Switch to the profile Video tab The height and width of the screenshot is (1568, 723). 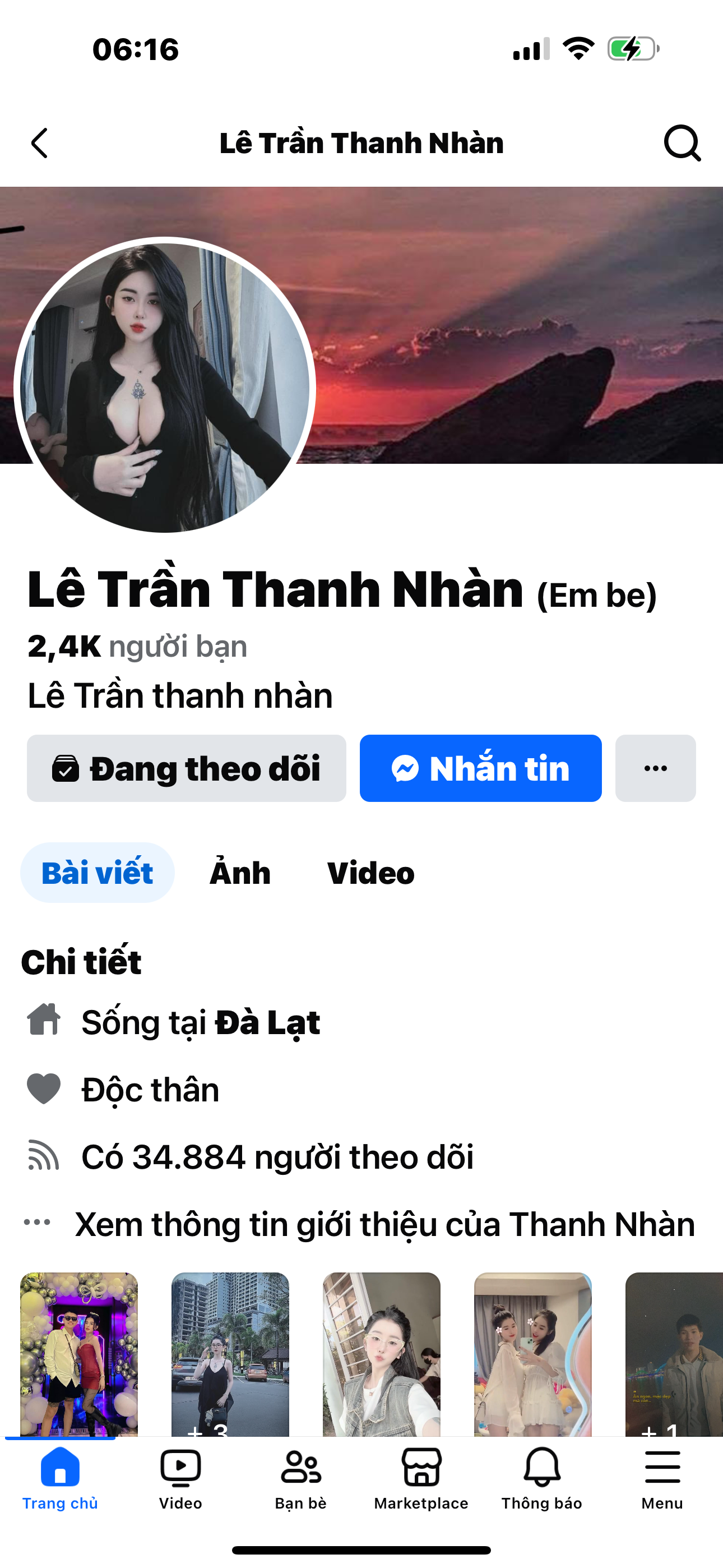(370, 873)
